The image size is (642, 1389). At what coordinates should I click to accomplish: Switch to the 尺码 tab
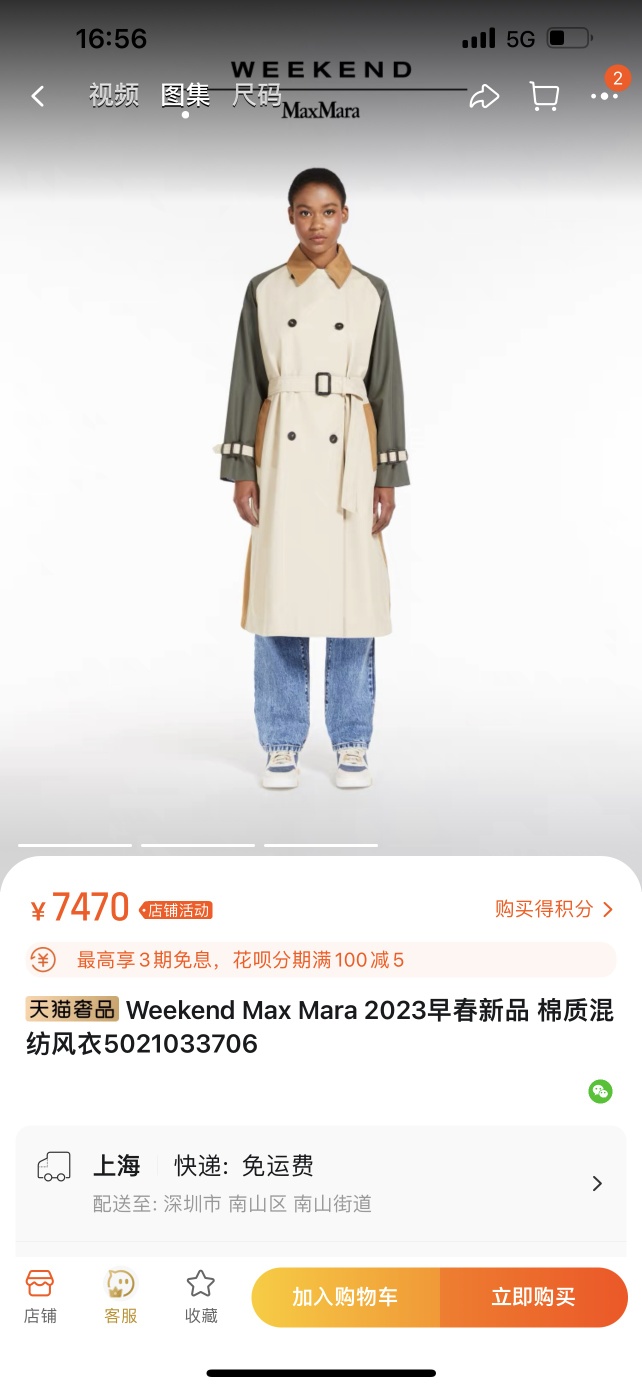pos(256,96)
